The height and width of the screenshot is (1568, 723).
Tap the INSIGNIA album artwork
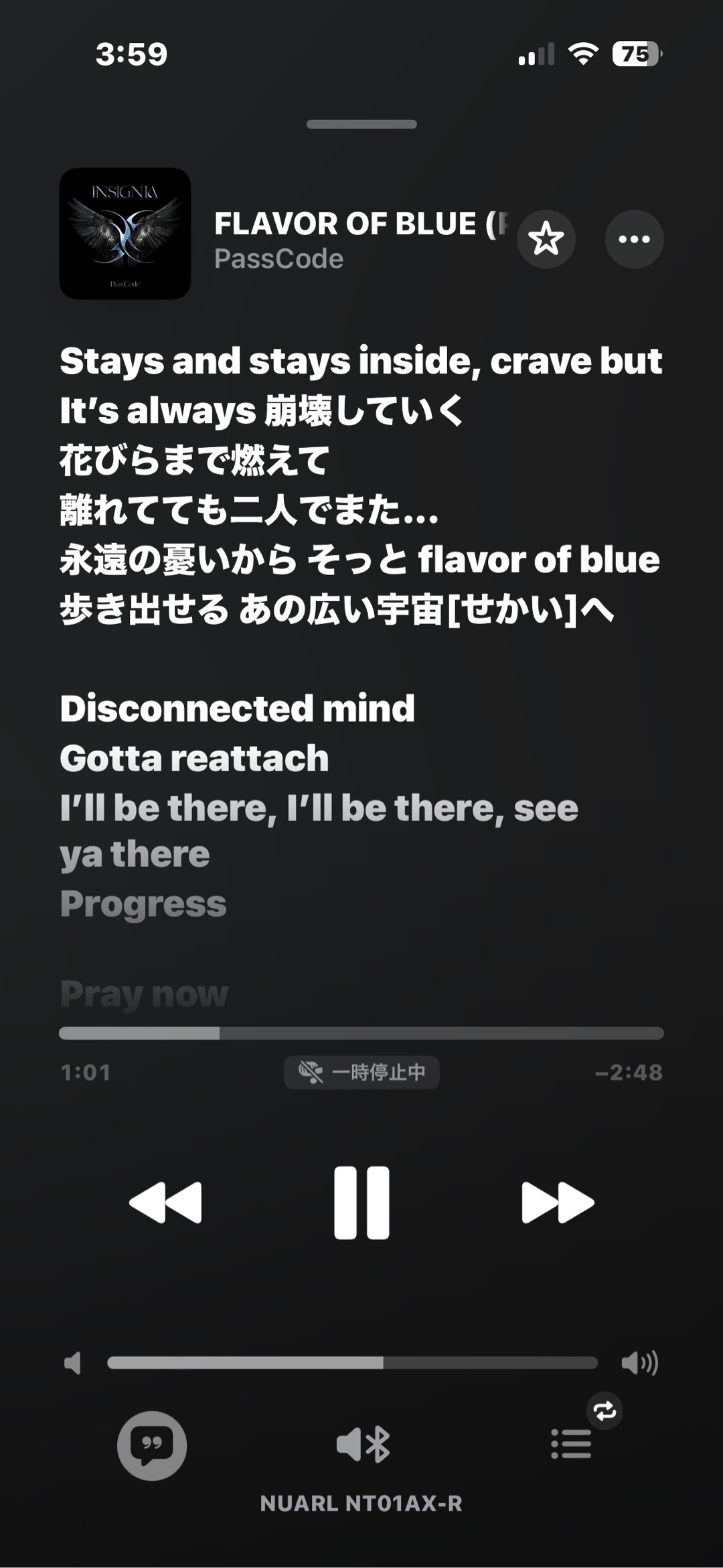point(125,234)
